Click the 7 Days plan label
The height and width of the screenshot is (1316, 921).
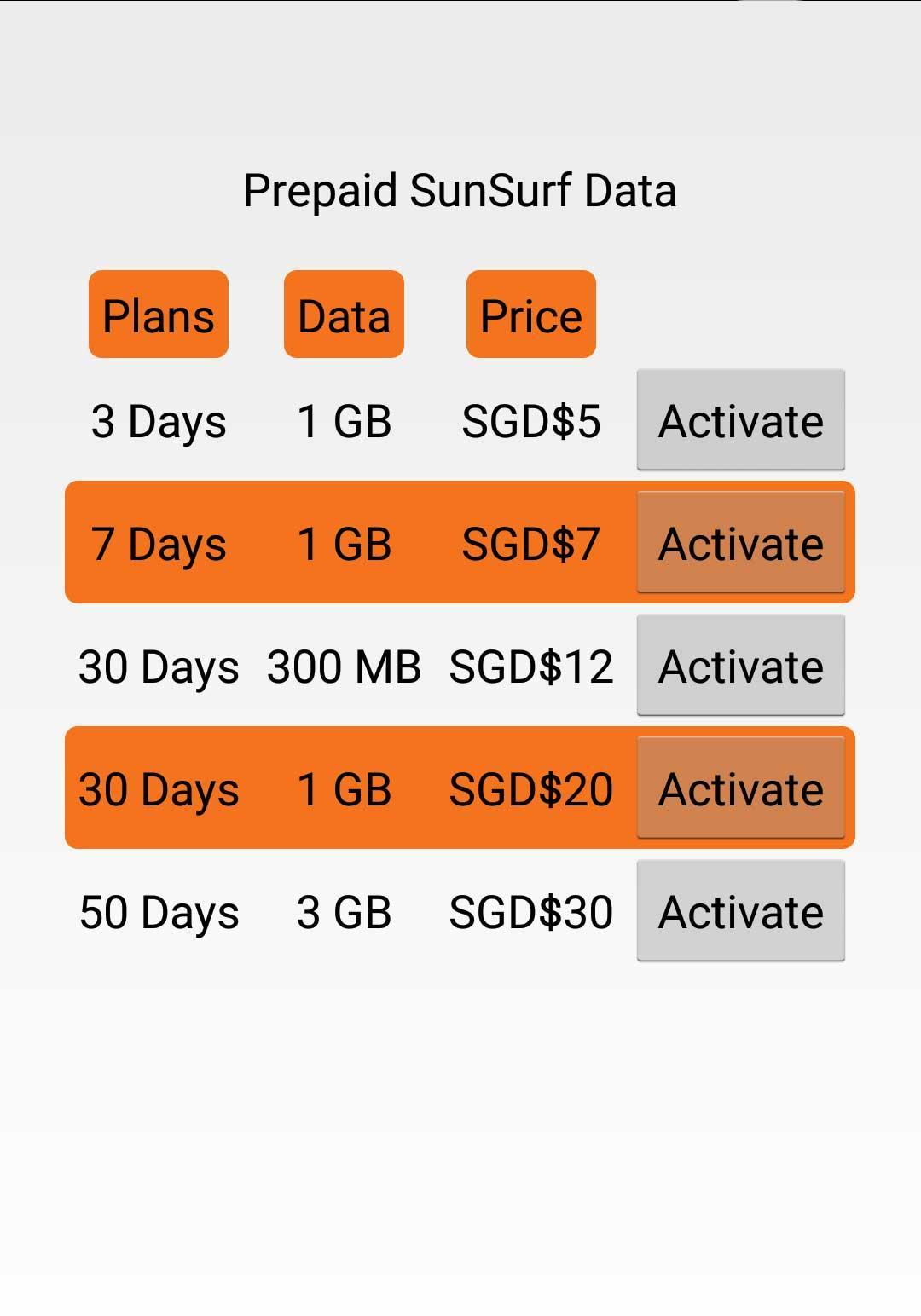pos(159,543)
